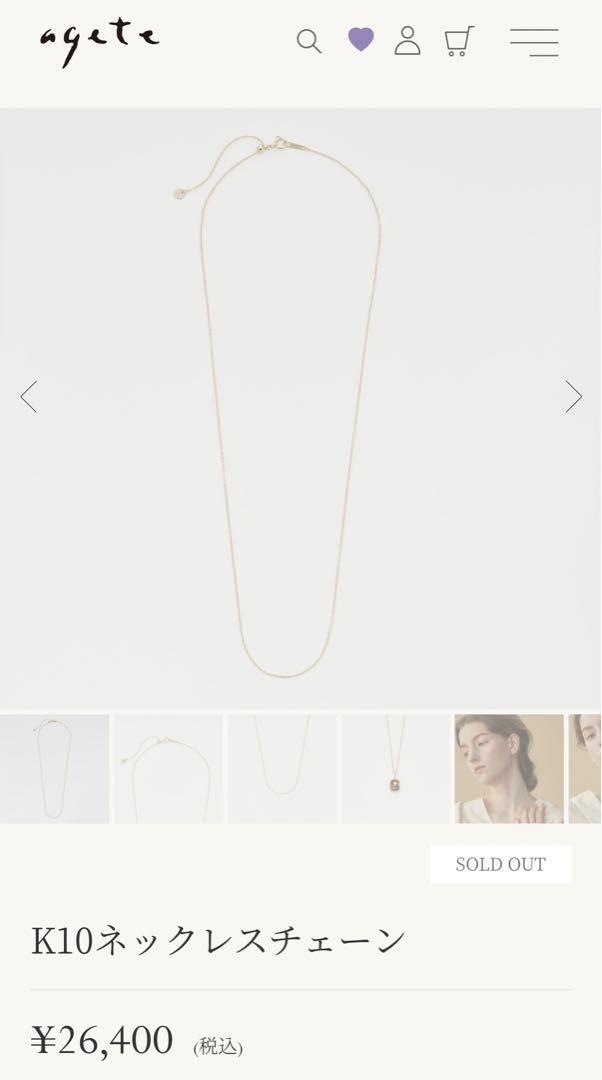Show the next product image
This screenshot has width=602, height=1080.
coord(573,397)
